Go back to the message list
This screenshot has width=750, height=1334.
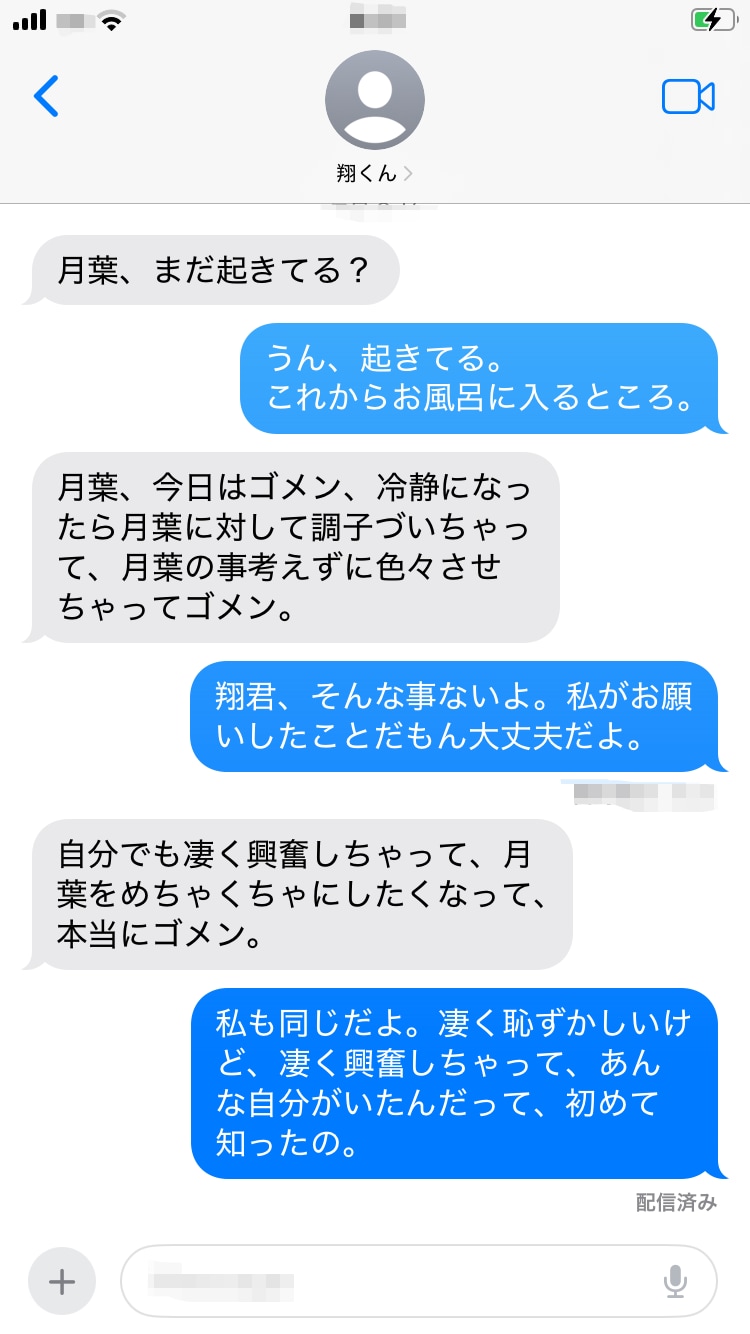click(46, 96)
